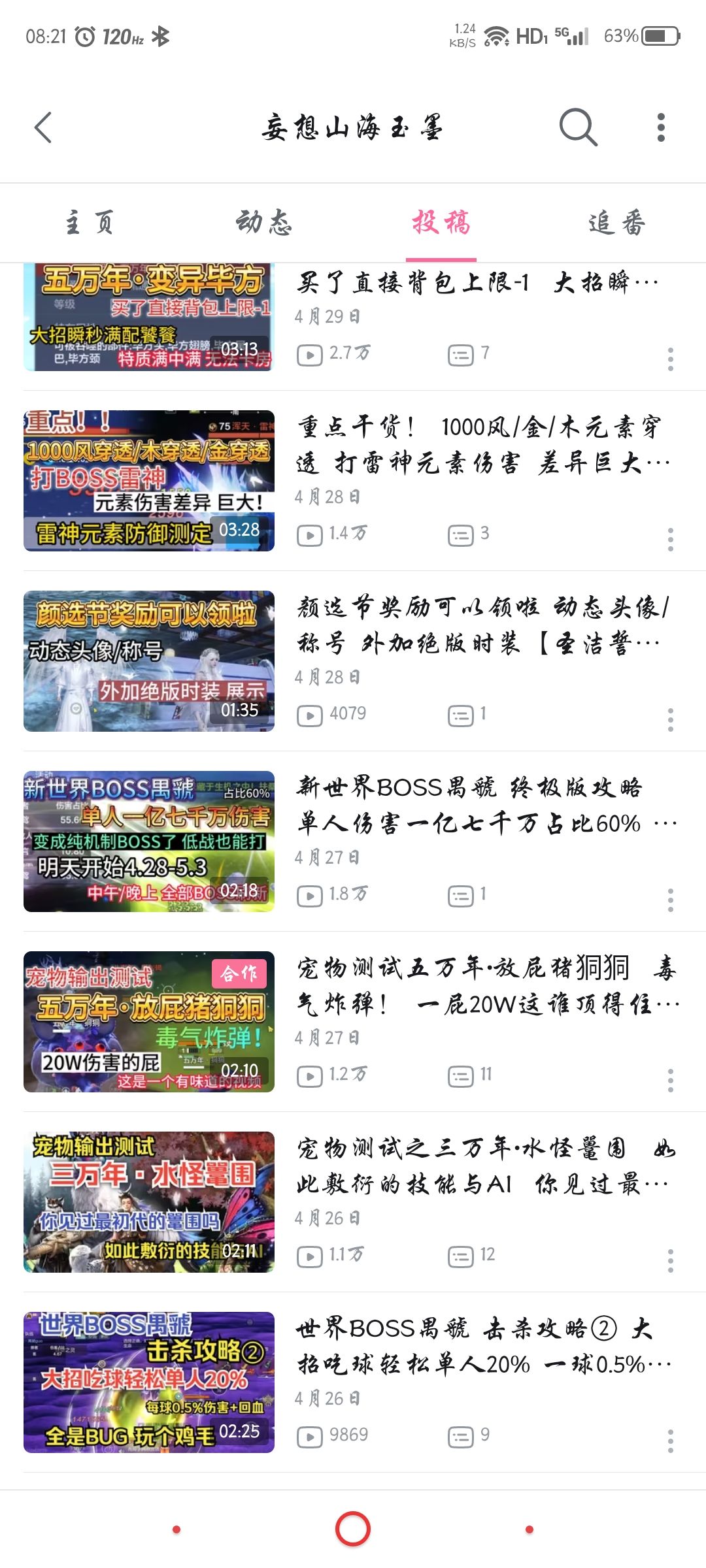Open the 1000风/金/木元素穿透 video

tap(353, 481)
